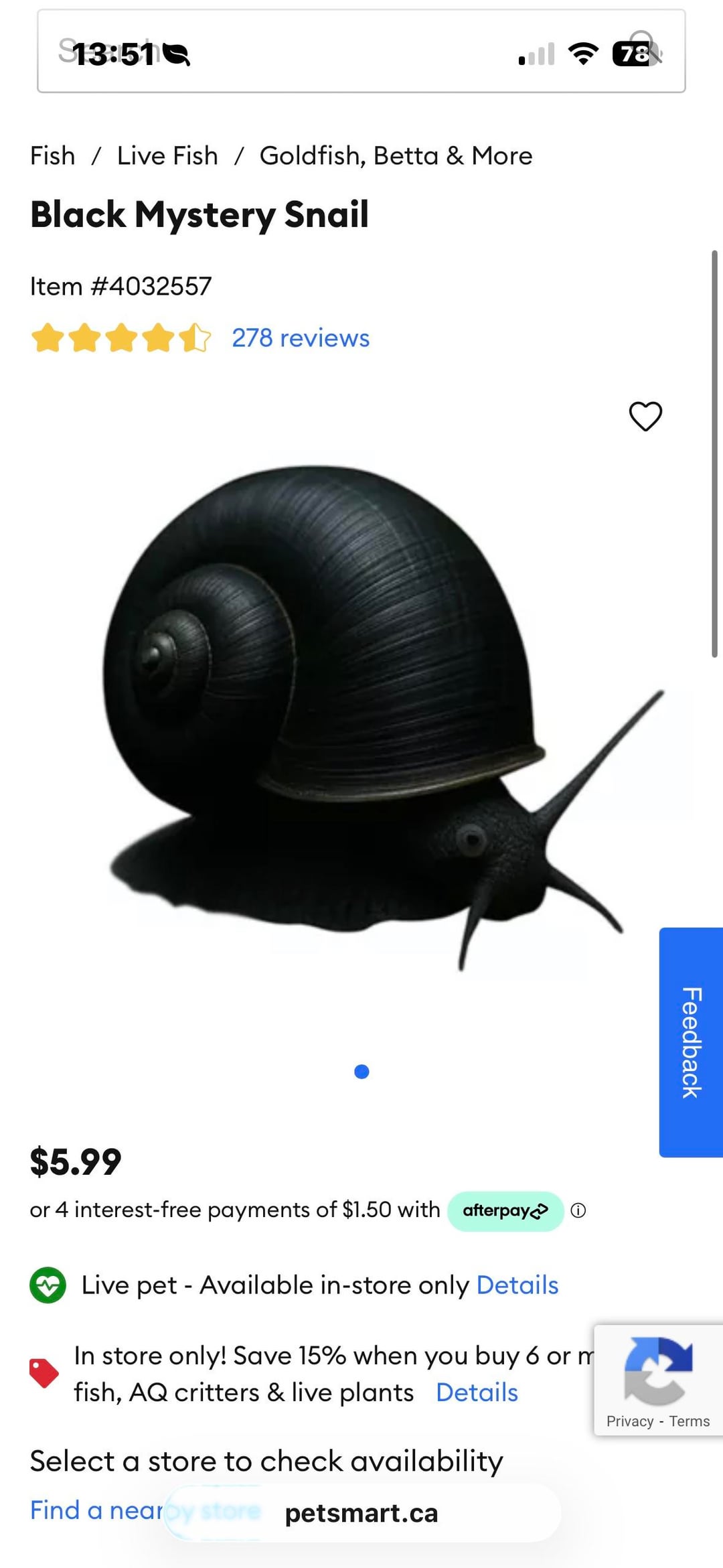View Details for live pet availability
723x1568 pixels.
517,1285
